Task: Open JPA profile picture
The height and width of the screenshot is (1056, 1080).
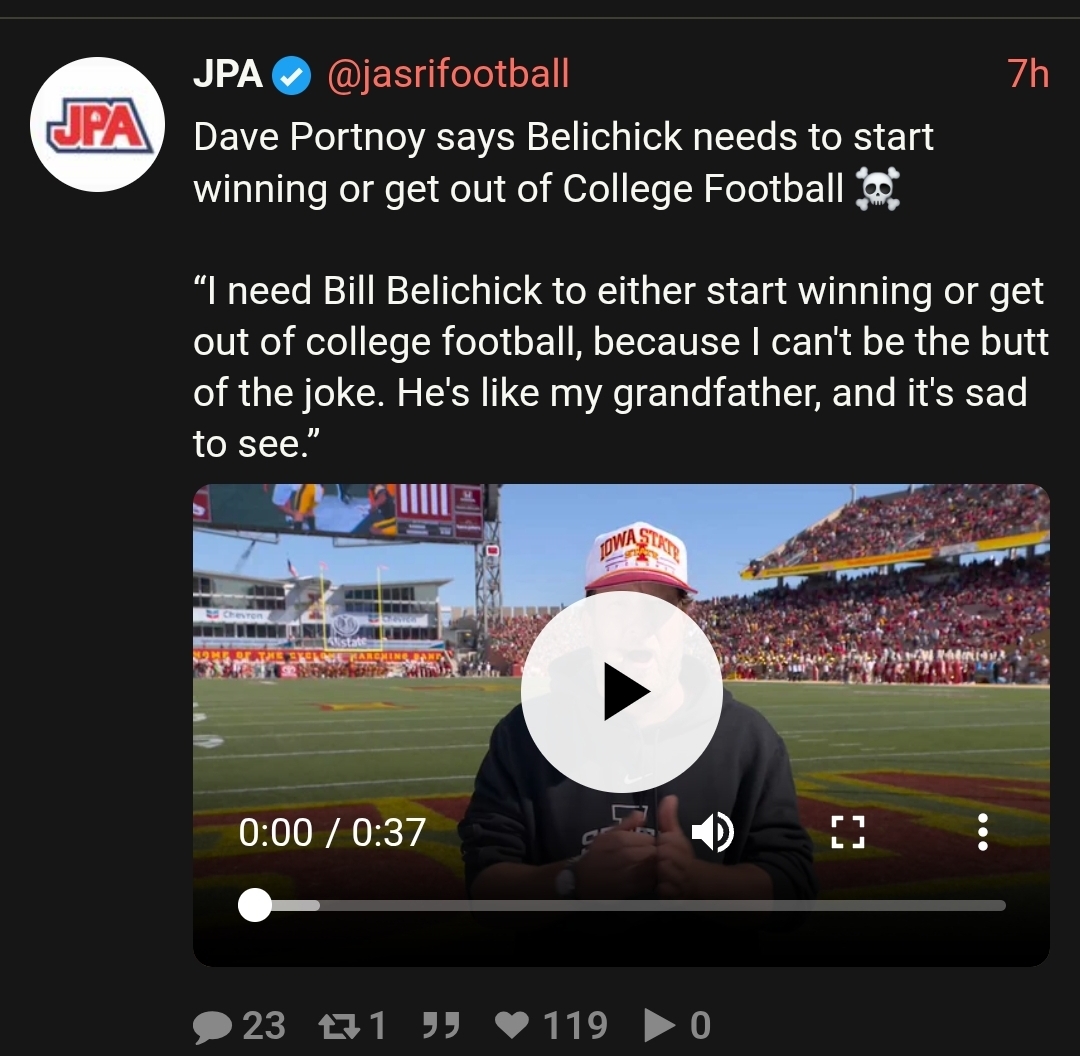Action: [x=97, y=125]
